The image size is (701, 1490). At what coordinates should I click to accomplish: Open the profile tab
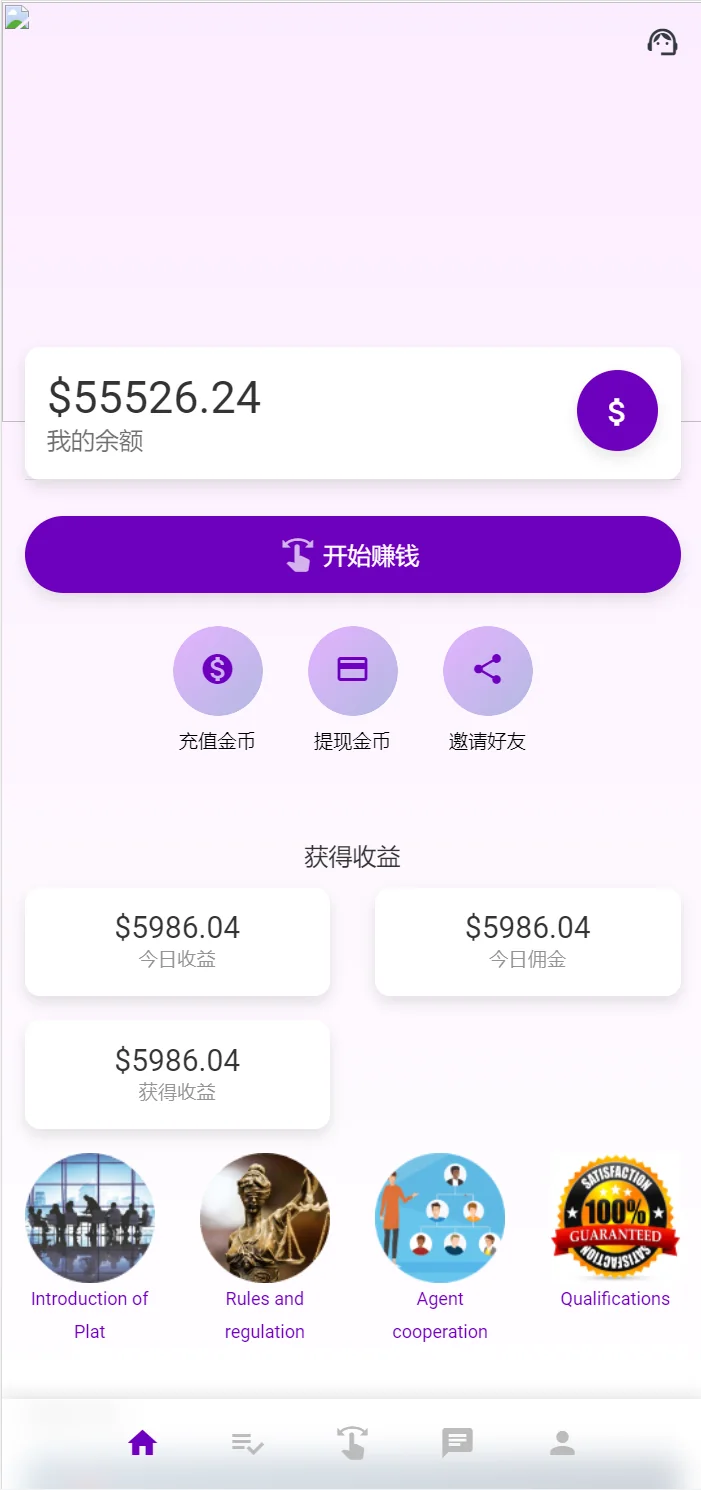point(562,1443)
